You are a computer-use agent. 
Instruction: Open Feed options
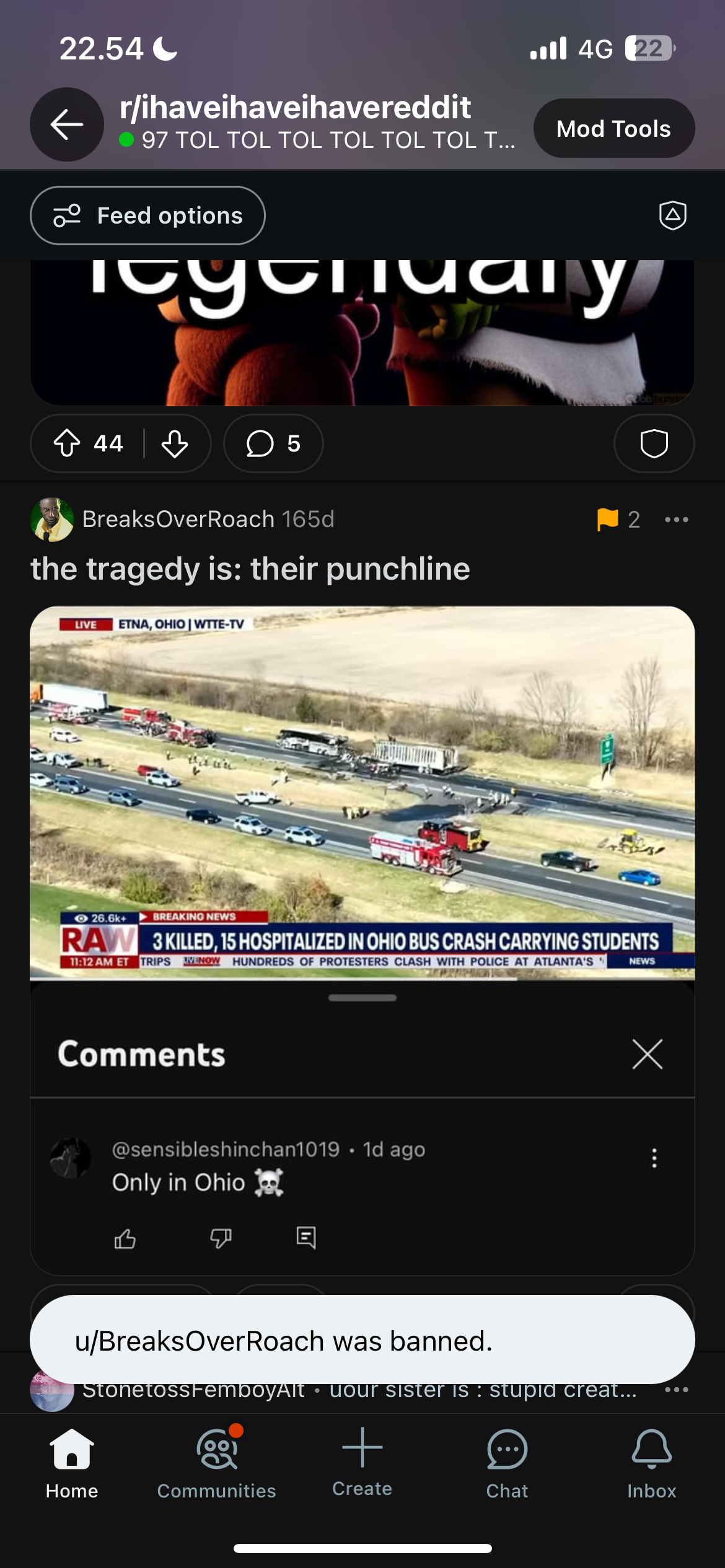[x=147, y=216]
